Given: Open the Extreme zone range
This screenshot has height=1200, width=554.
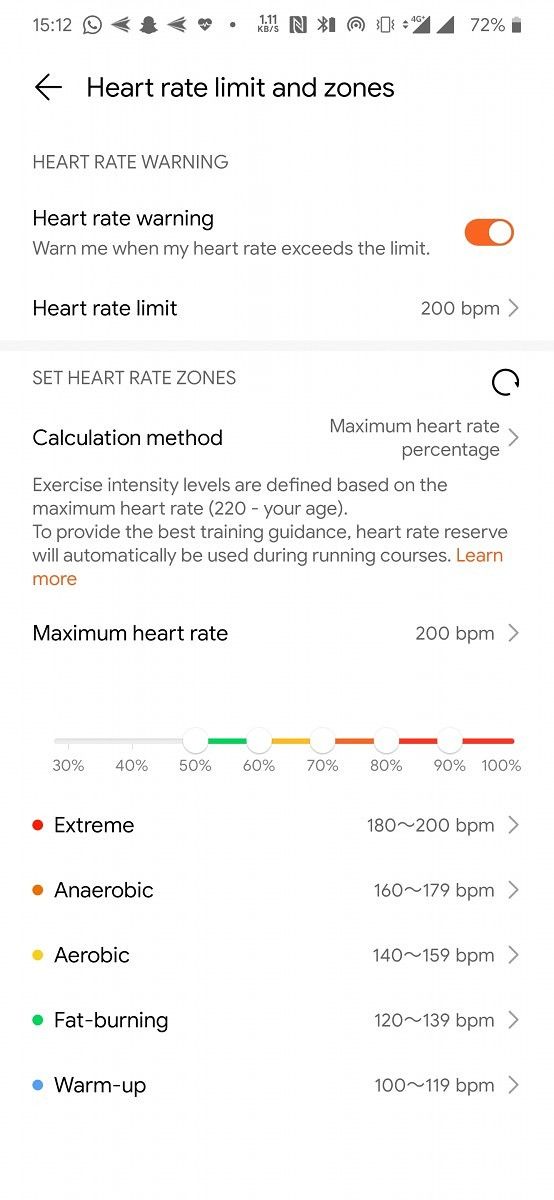Looking at the screenshot, I should click(277, 825).
